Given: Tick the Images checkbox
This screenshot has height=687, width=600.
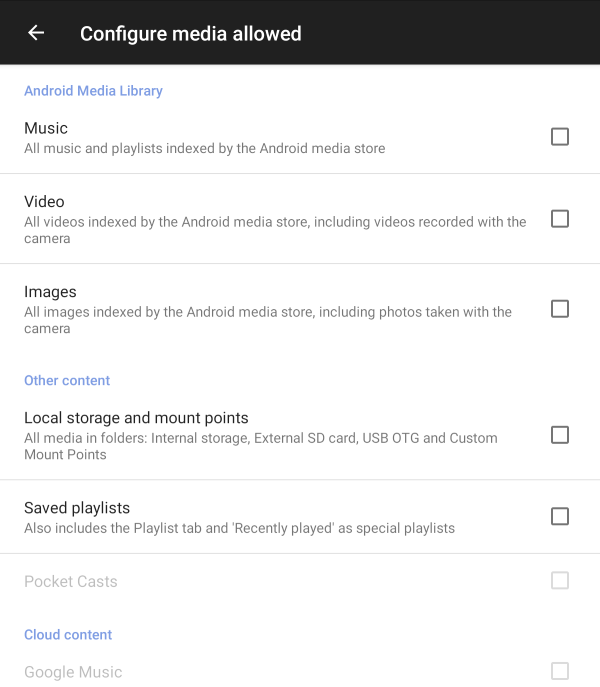Looking at the screenshot, I should [x=560, y=309].
